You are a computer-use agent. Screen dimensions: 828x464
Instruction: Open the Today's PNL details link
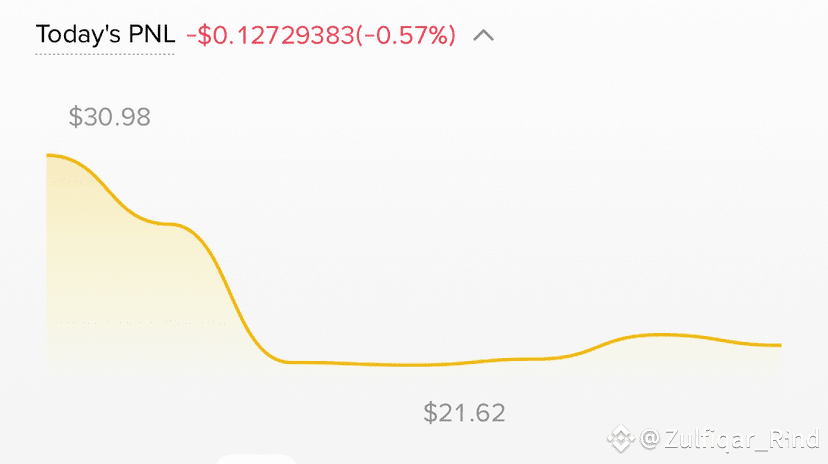105,35
